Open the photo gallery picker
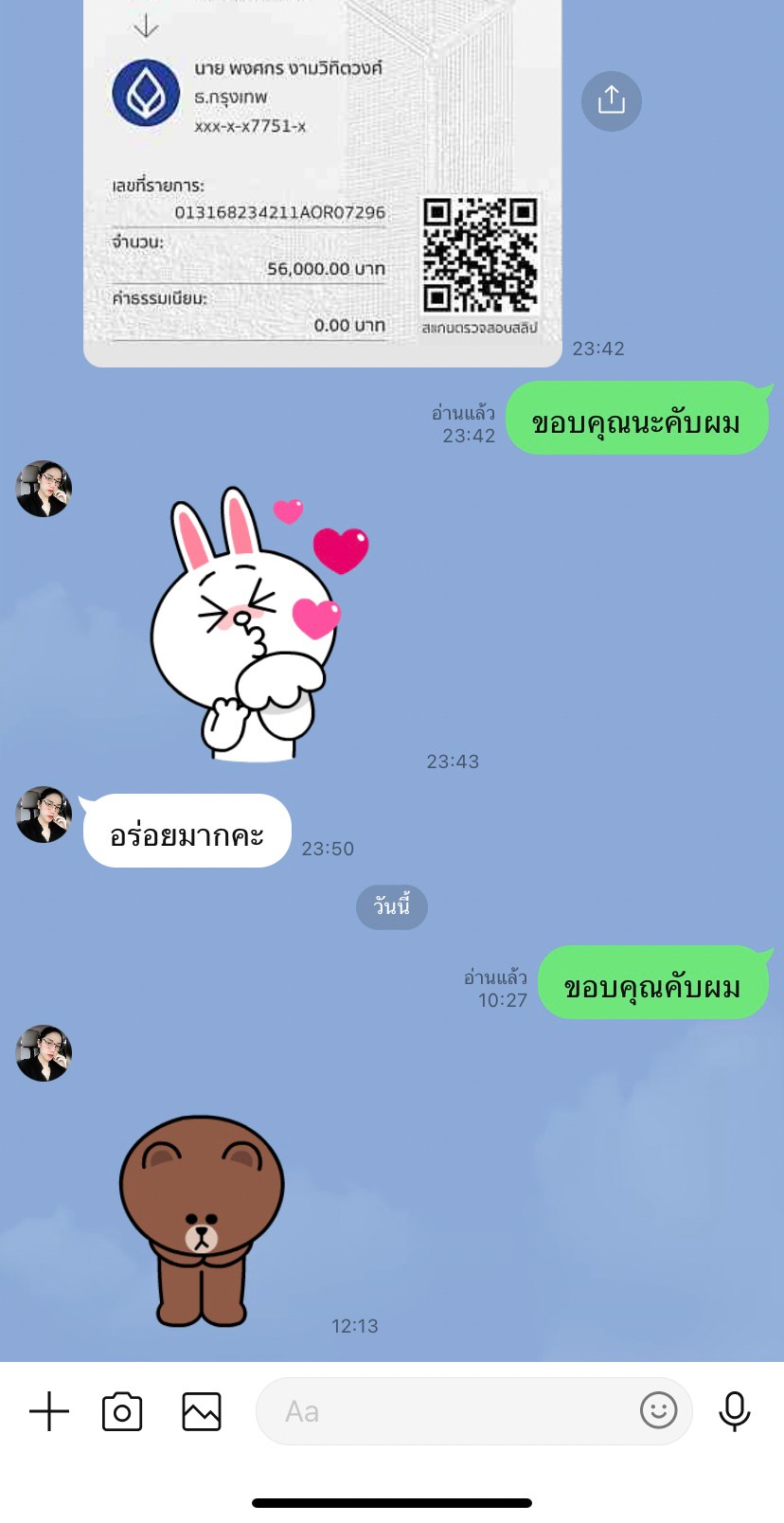The width and height of the screenshot is (784, 1523). click(x=202, y=1411)
